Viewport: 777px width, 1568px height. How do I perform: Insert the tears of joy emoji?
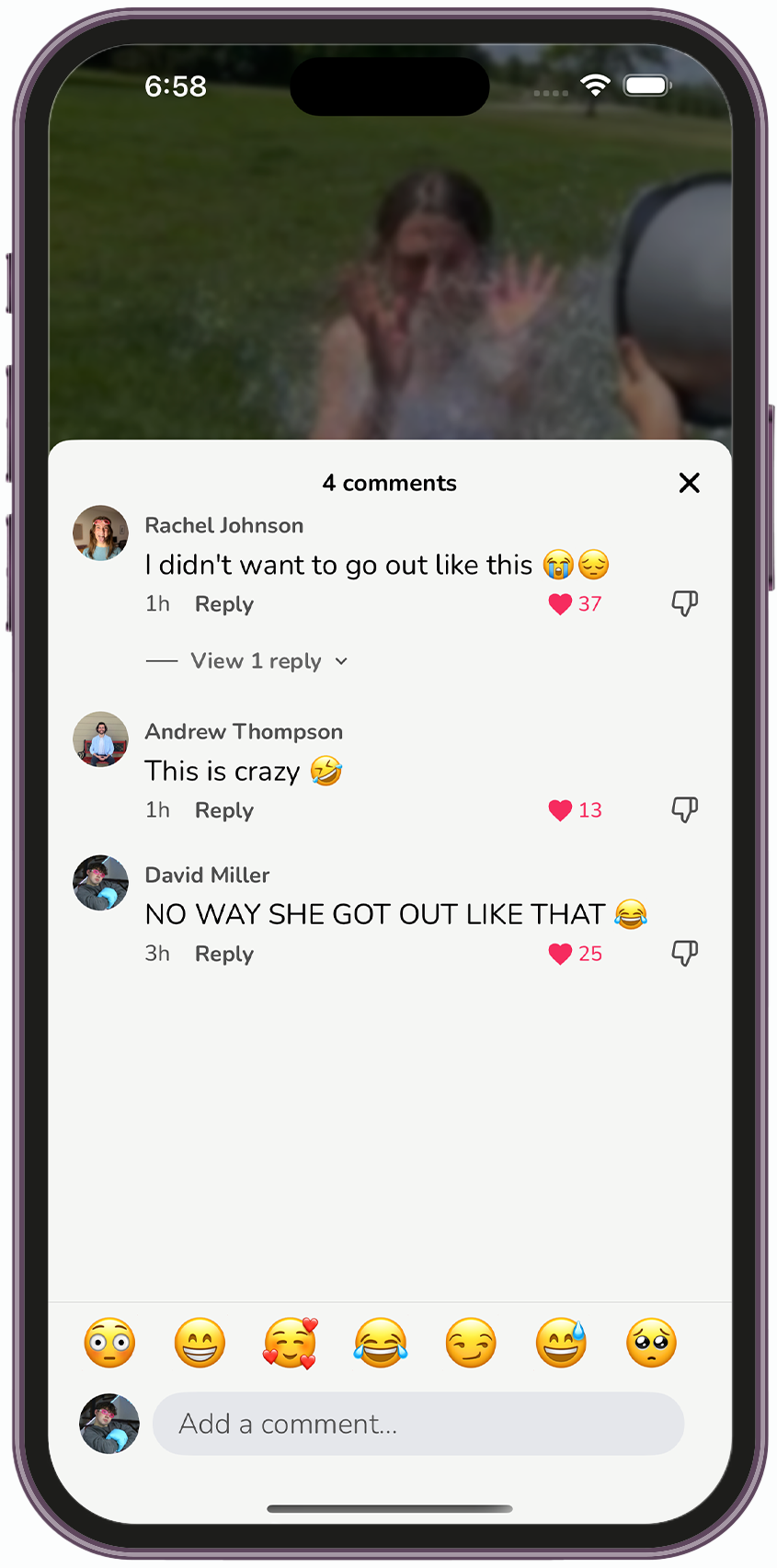point(380,1343)
